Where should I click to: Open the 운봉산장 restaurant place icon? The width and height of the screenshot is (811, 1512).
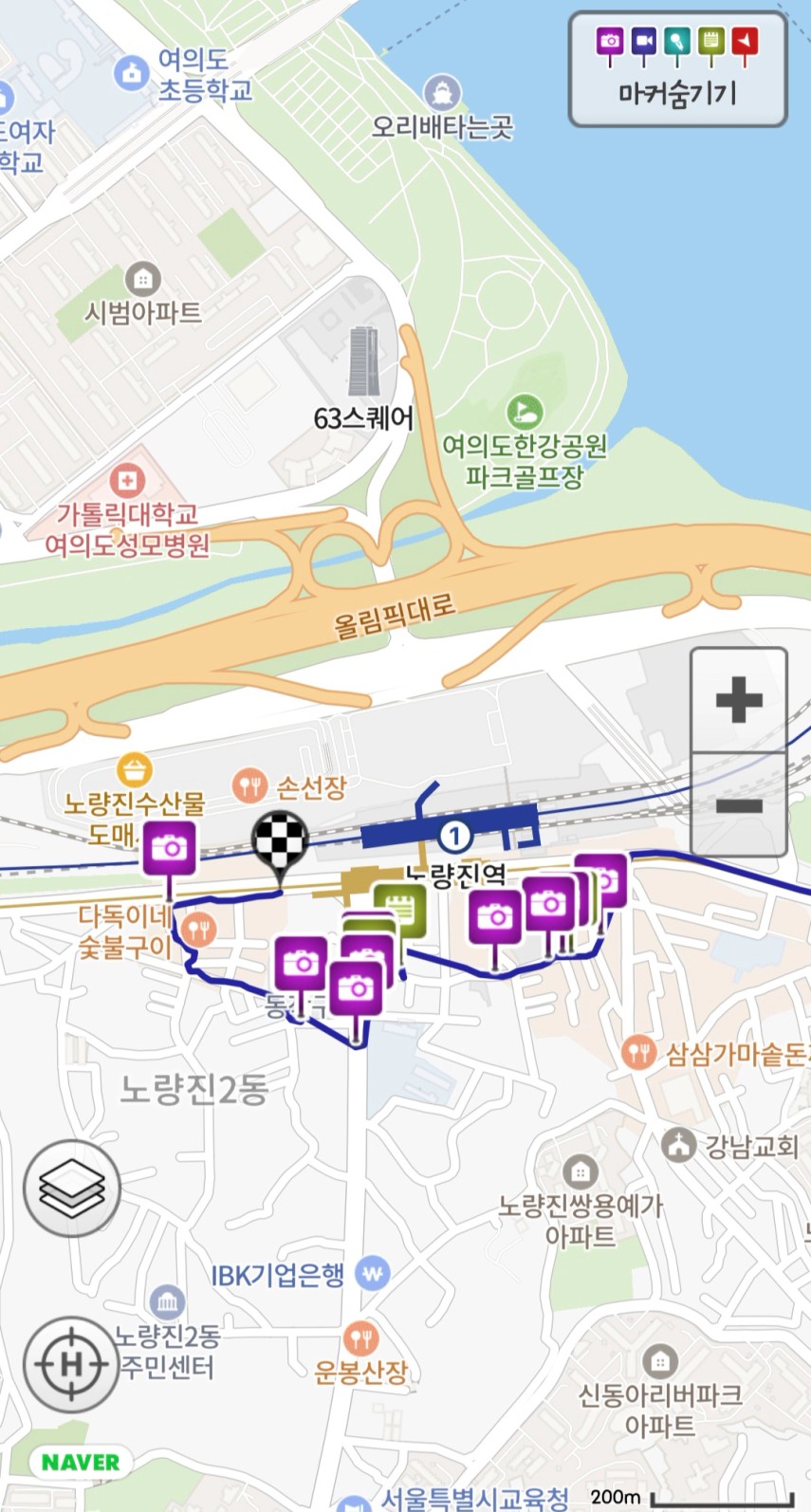pyautogui.click(x=361, y=1338)
